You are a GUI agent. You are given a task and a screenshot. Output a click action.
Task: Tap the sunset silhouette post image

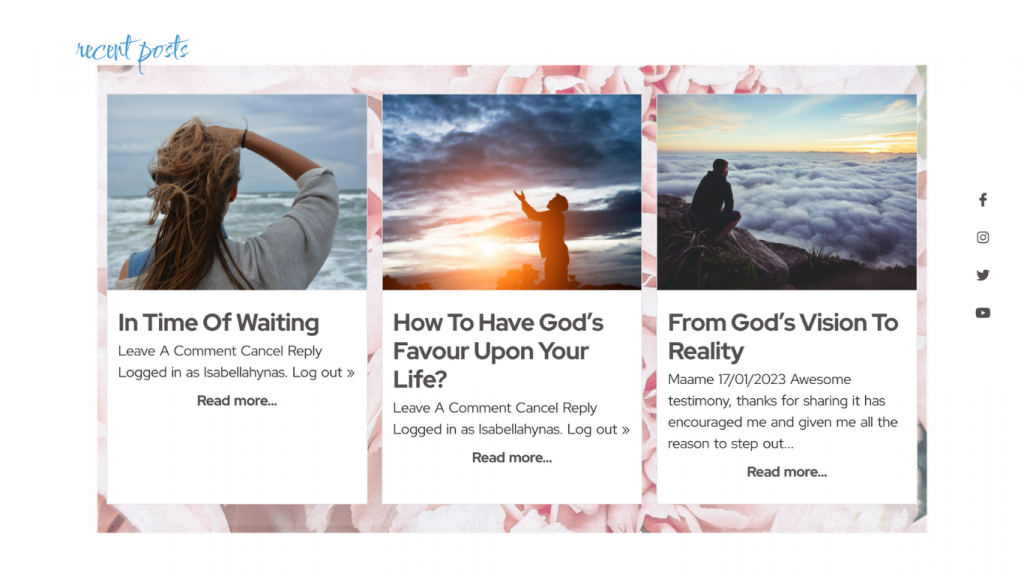pos(511,192)
